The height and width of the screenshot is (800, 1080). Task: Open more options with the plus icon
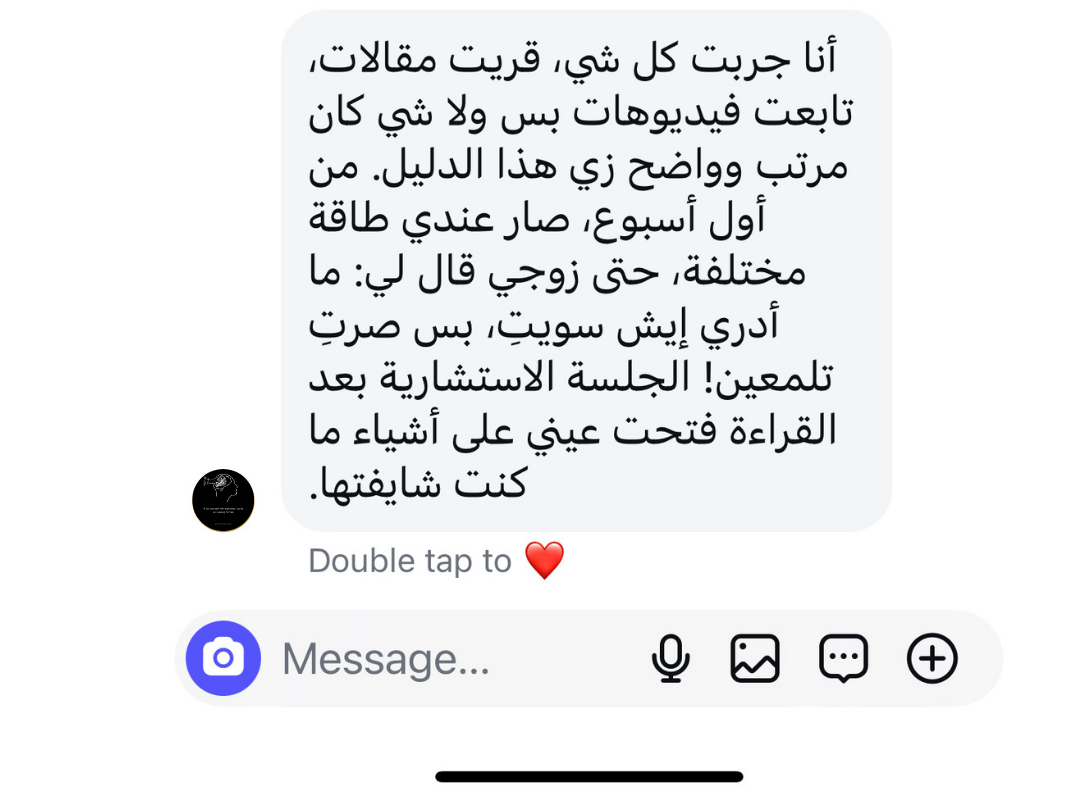click(932, 659)
